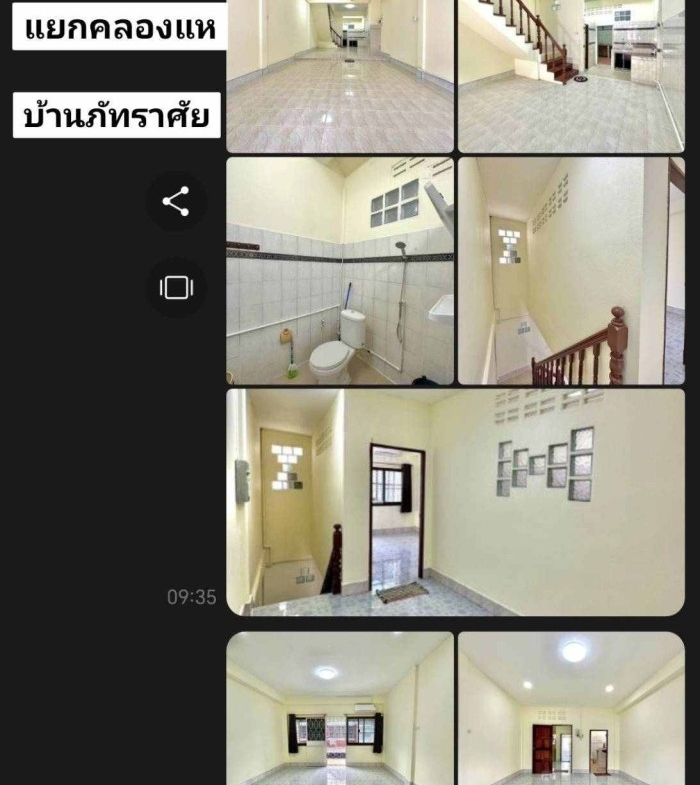Open the bathroom photo with toilet
This screenshot has width=700, height=785.
tap(339, 270)
